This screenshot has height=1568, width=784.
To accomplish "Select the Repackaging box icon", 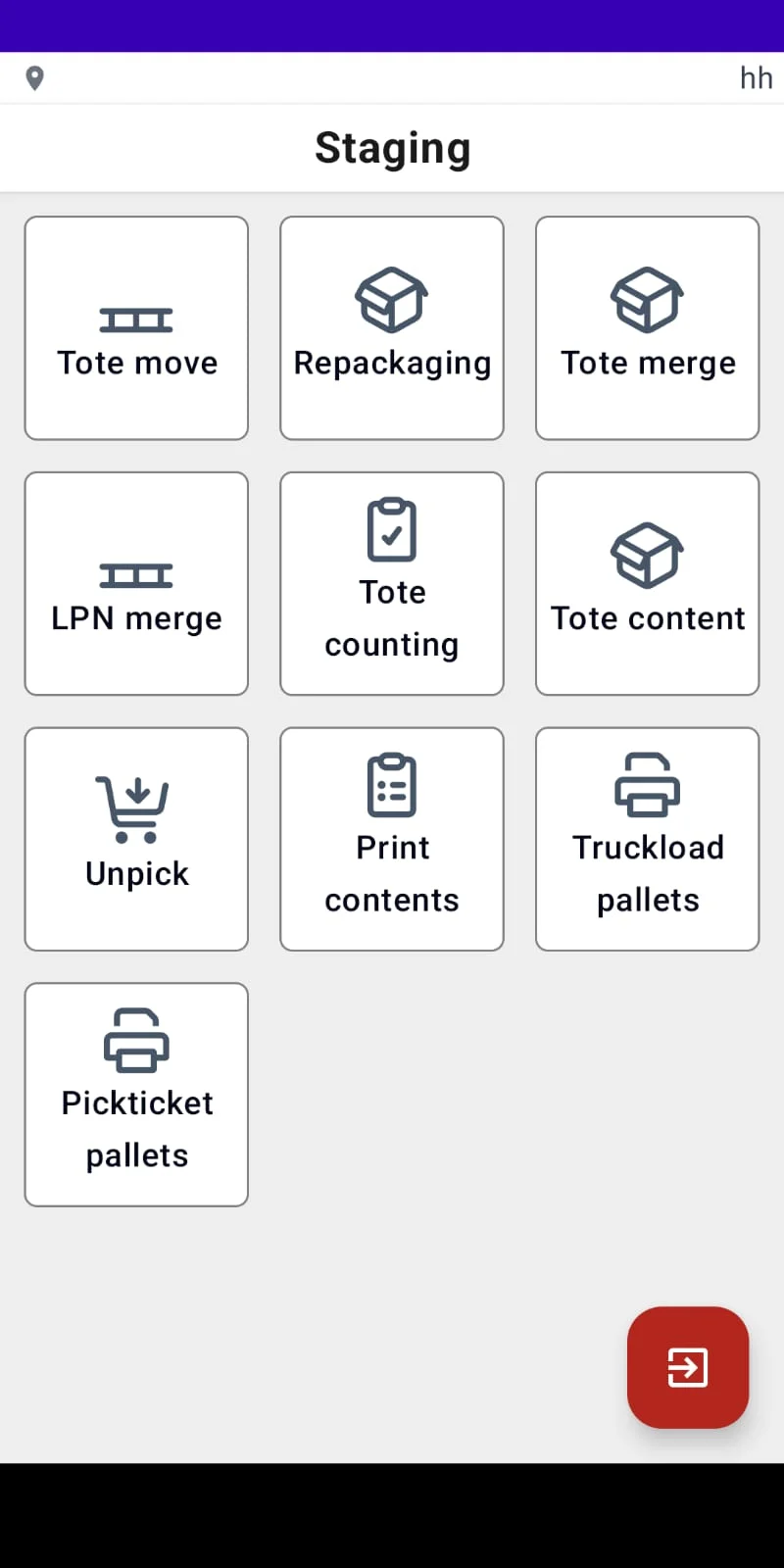I will click(x=391, y=300).
